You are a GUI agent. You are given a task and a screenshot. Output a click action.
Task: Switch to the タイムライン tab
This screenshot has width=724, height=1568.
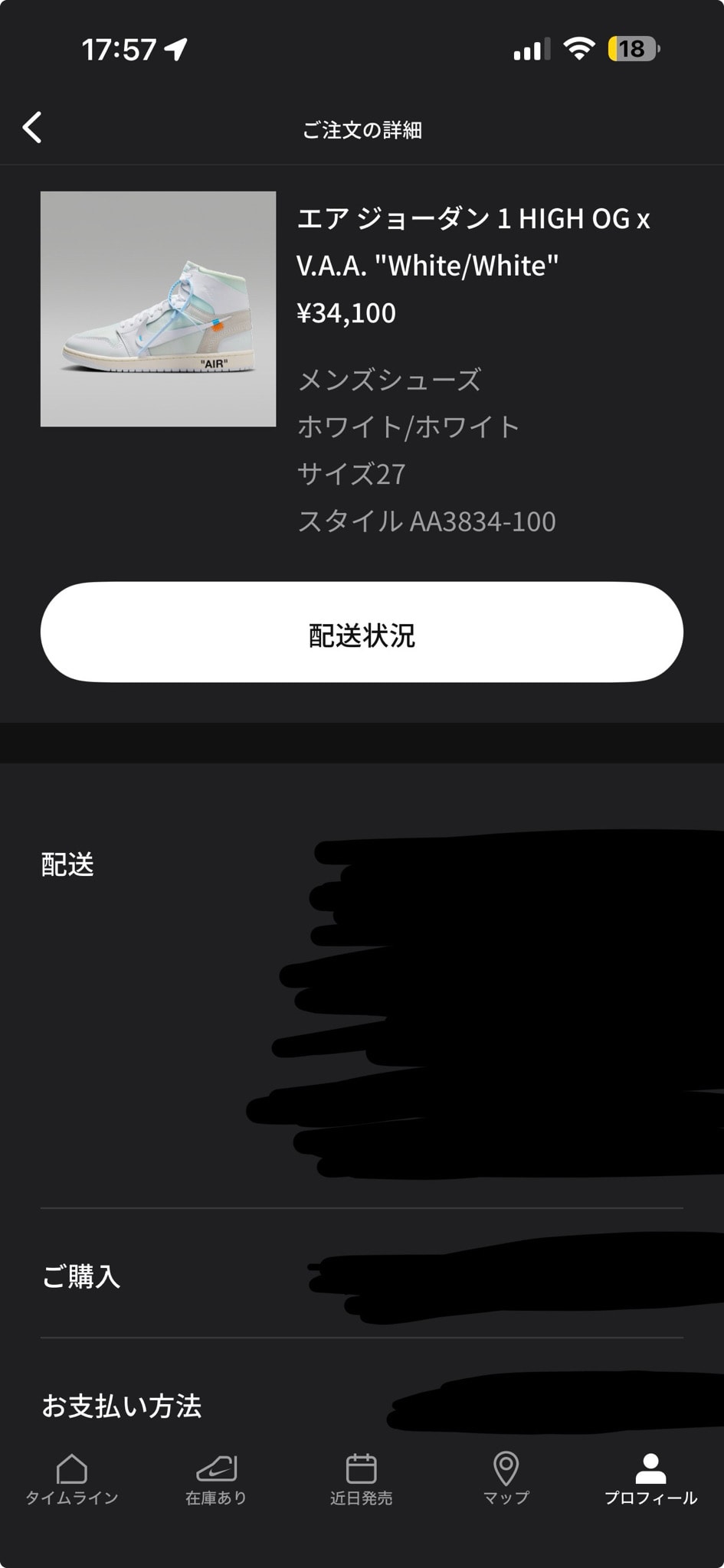(x=72, y=1480)
